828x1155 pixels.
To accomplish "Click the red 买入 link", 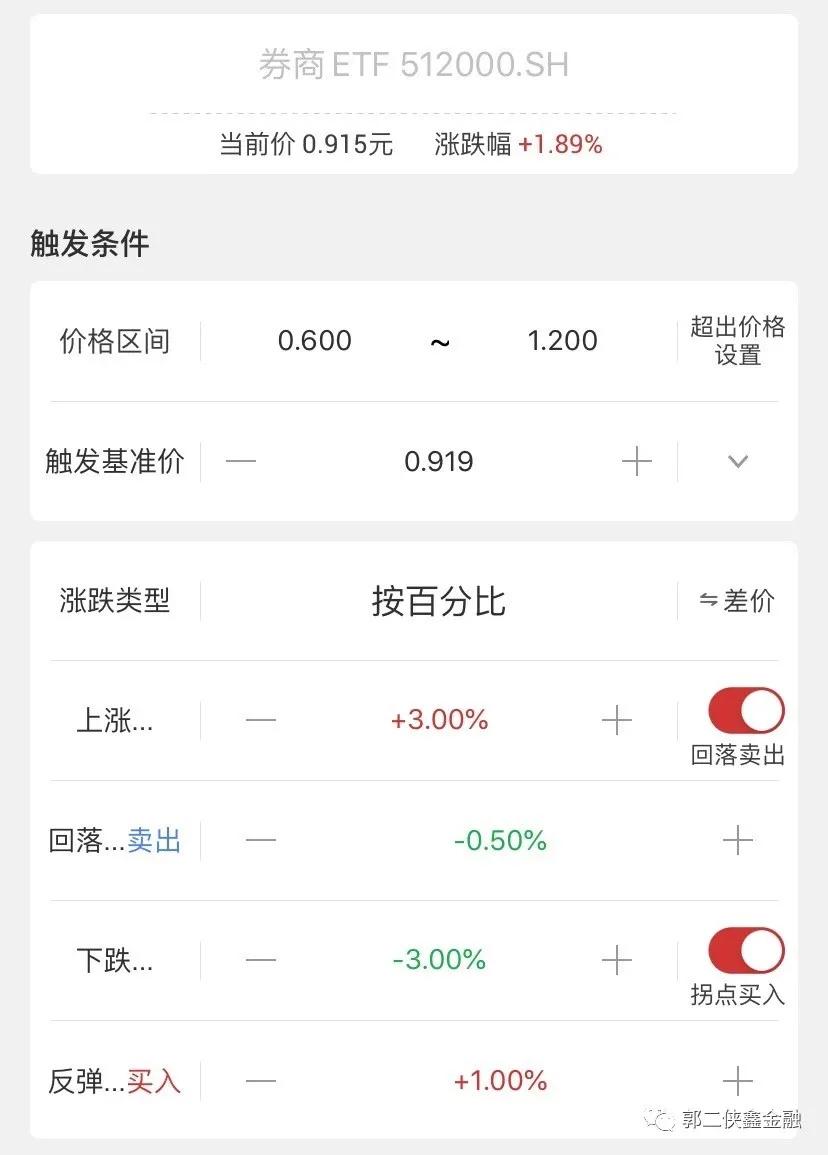I will [x=154, y=1080].
